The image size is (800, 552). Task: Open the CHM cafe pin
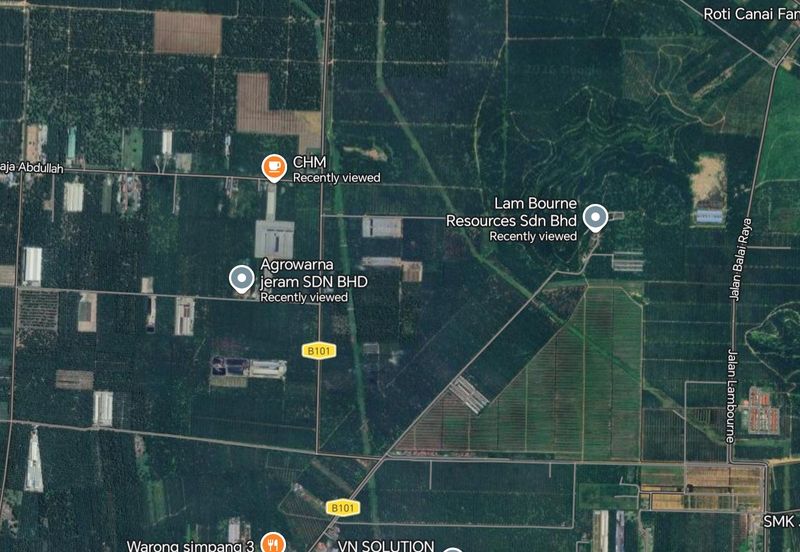point(273,167)
